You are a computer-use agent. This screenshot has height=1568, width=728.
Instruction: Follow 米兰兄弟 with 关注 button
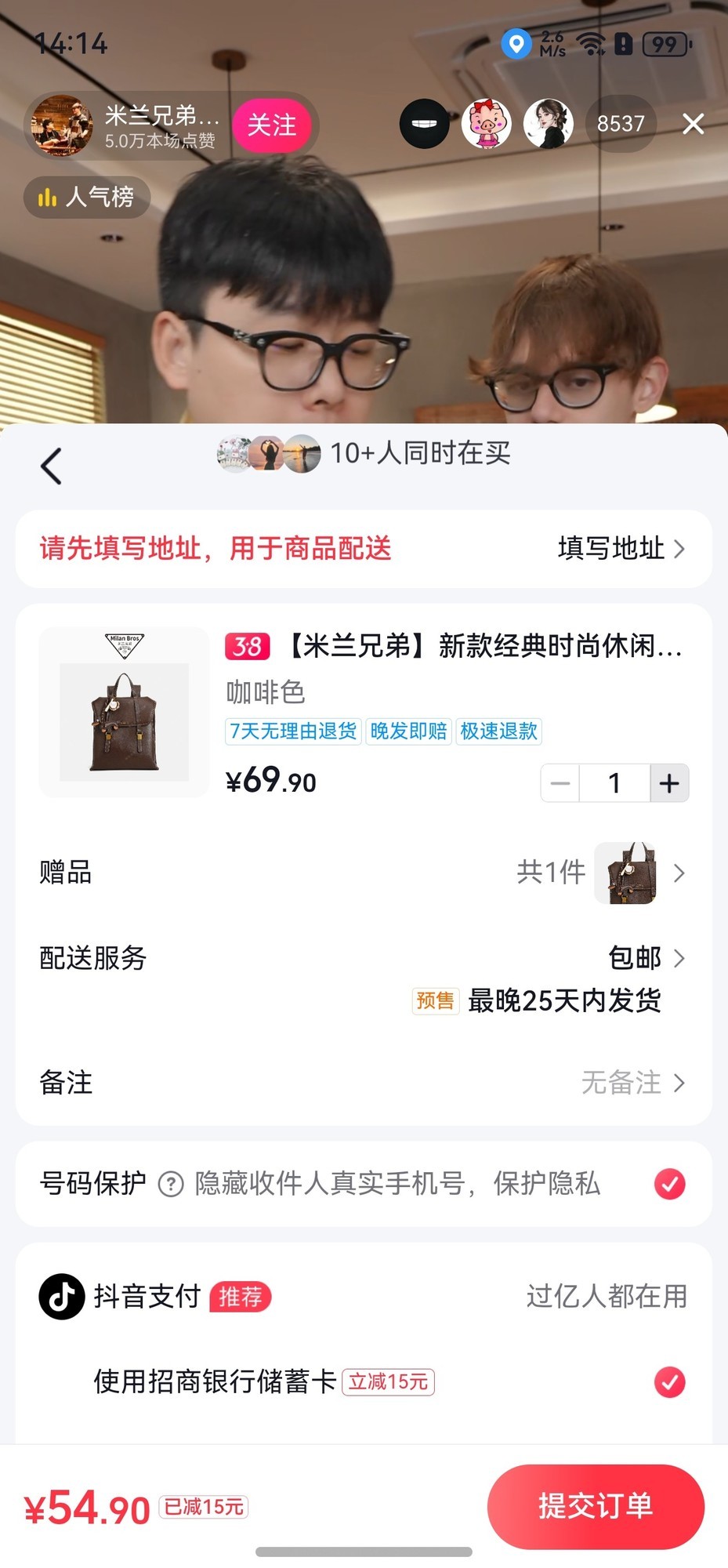point(272,125)
